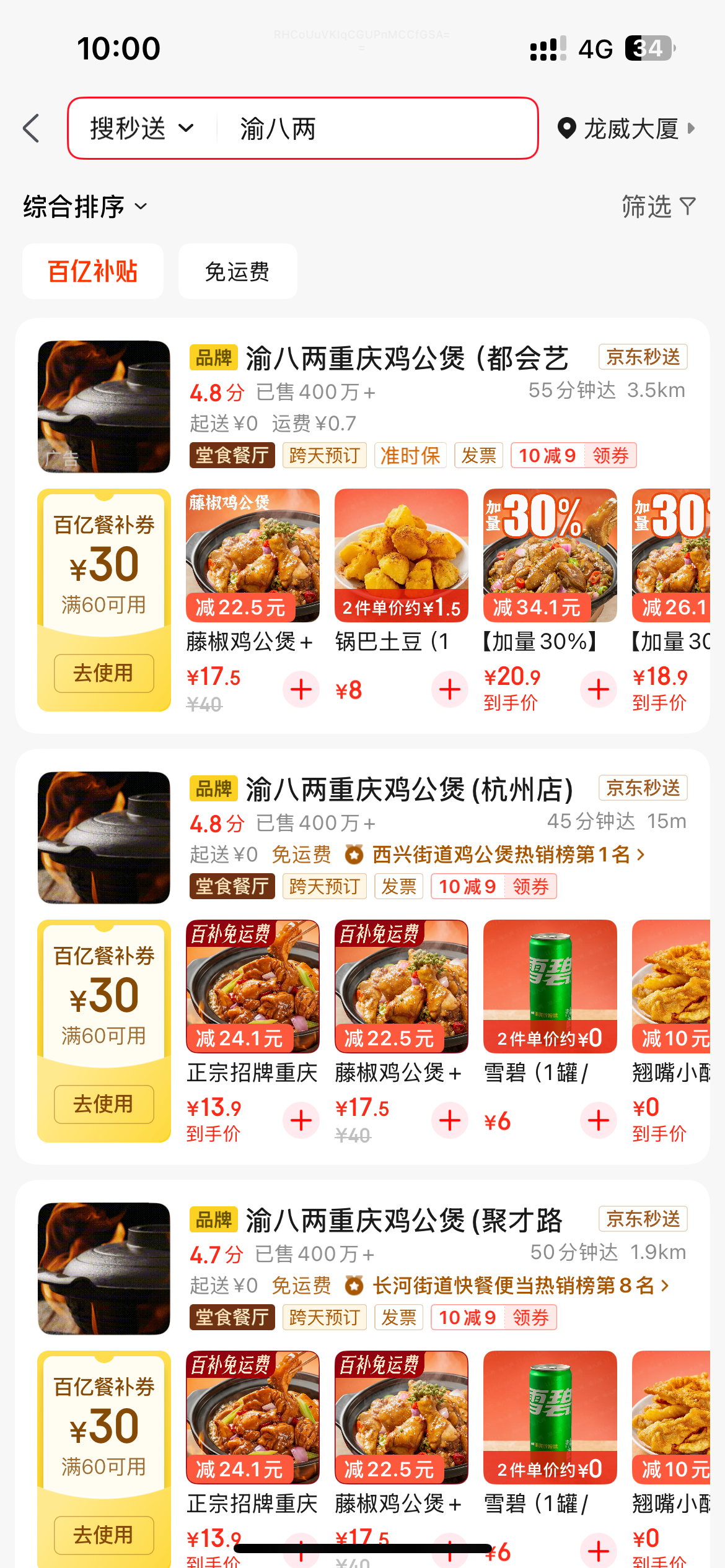Enable the 免运费 filter

237,271
